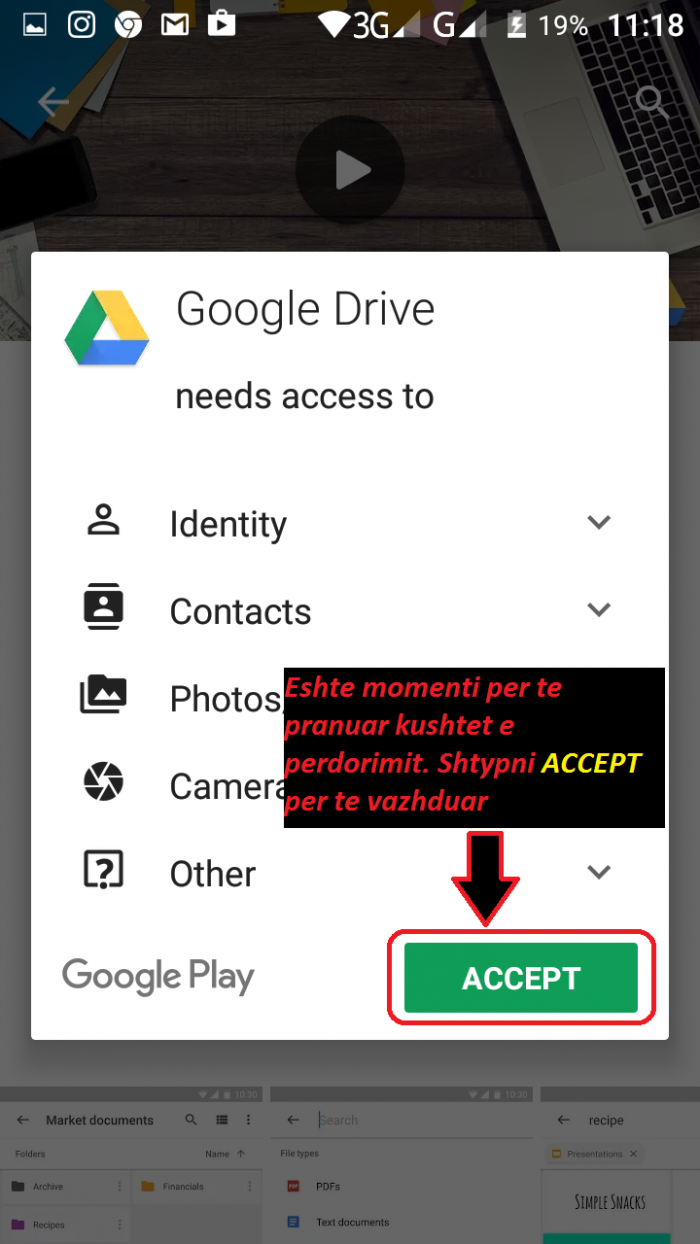Expand the Contacts permission details
The width and height of the screenshot is (700, 1244).
(x=598, y=610)
